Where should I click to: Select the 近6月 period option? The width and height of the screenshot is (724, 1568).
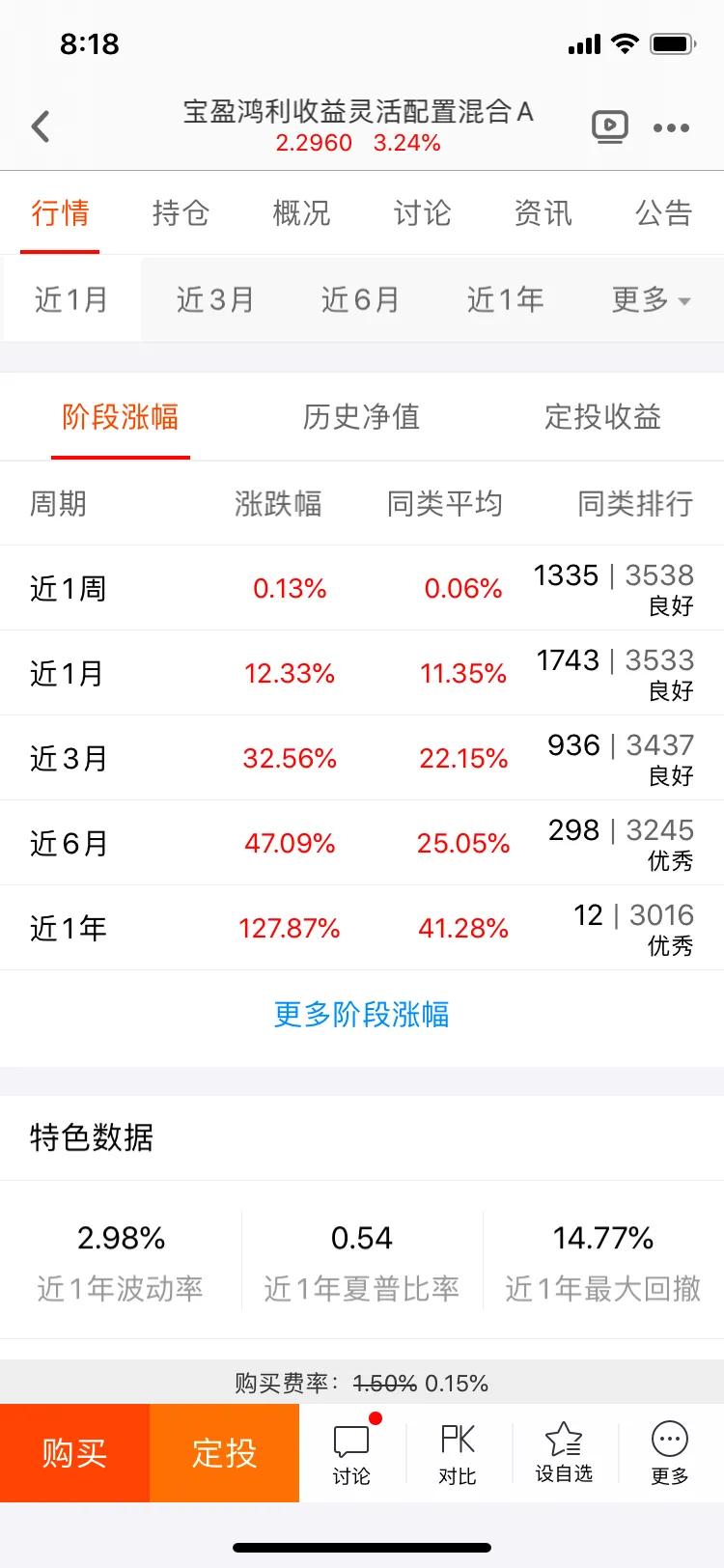[360, 300]
